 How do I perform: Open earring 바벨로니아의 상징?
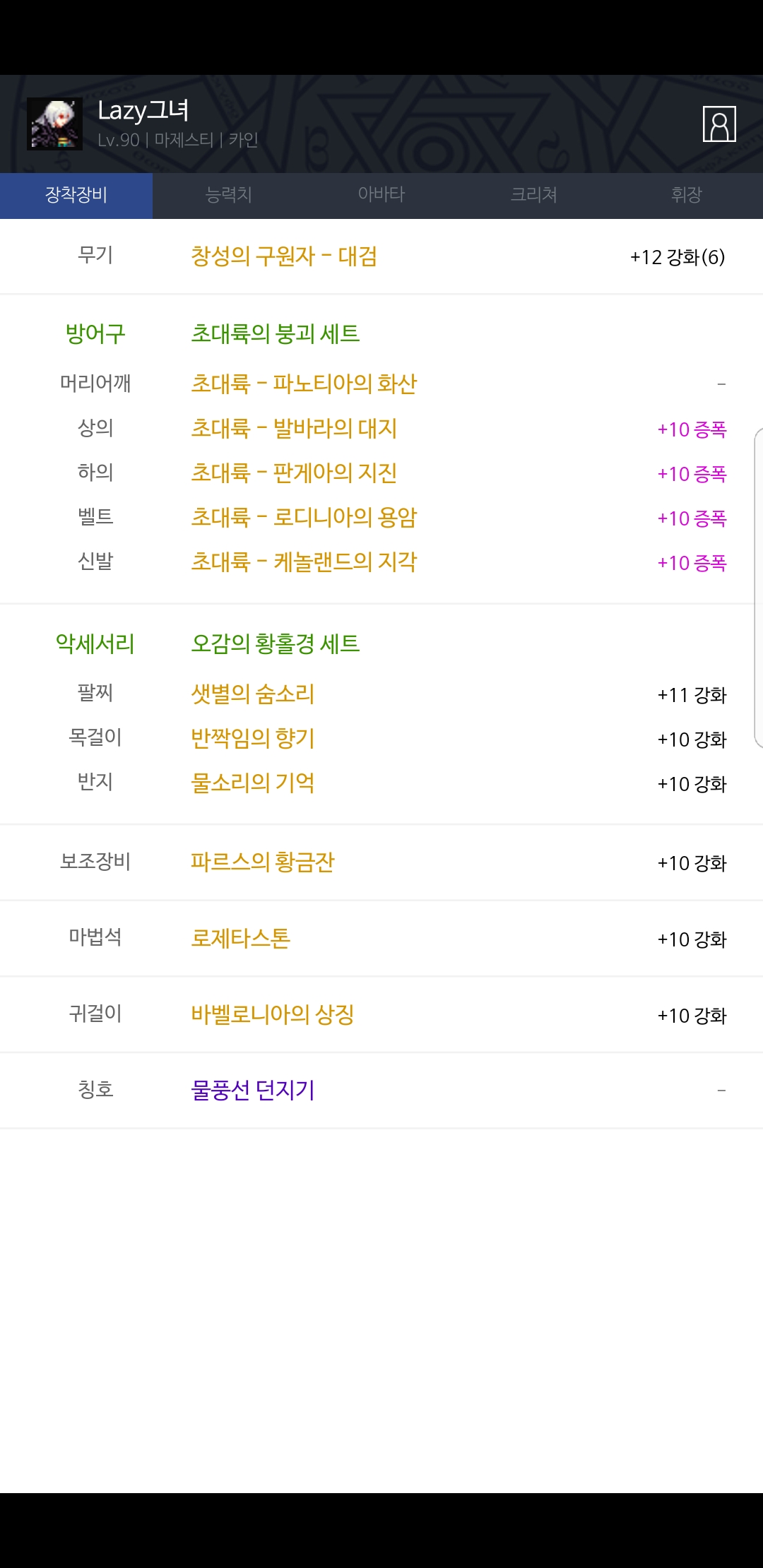273,1014
